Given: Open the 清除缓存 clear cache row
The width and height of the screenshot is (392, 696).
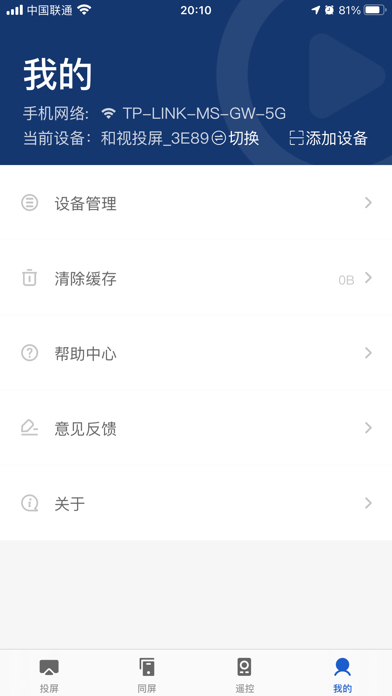Looking at the screenshot, I should pos(196,279).
